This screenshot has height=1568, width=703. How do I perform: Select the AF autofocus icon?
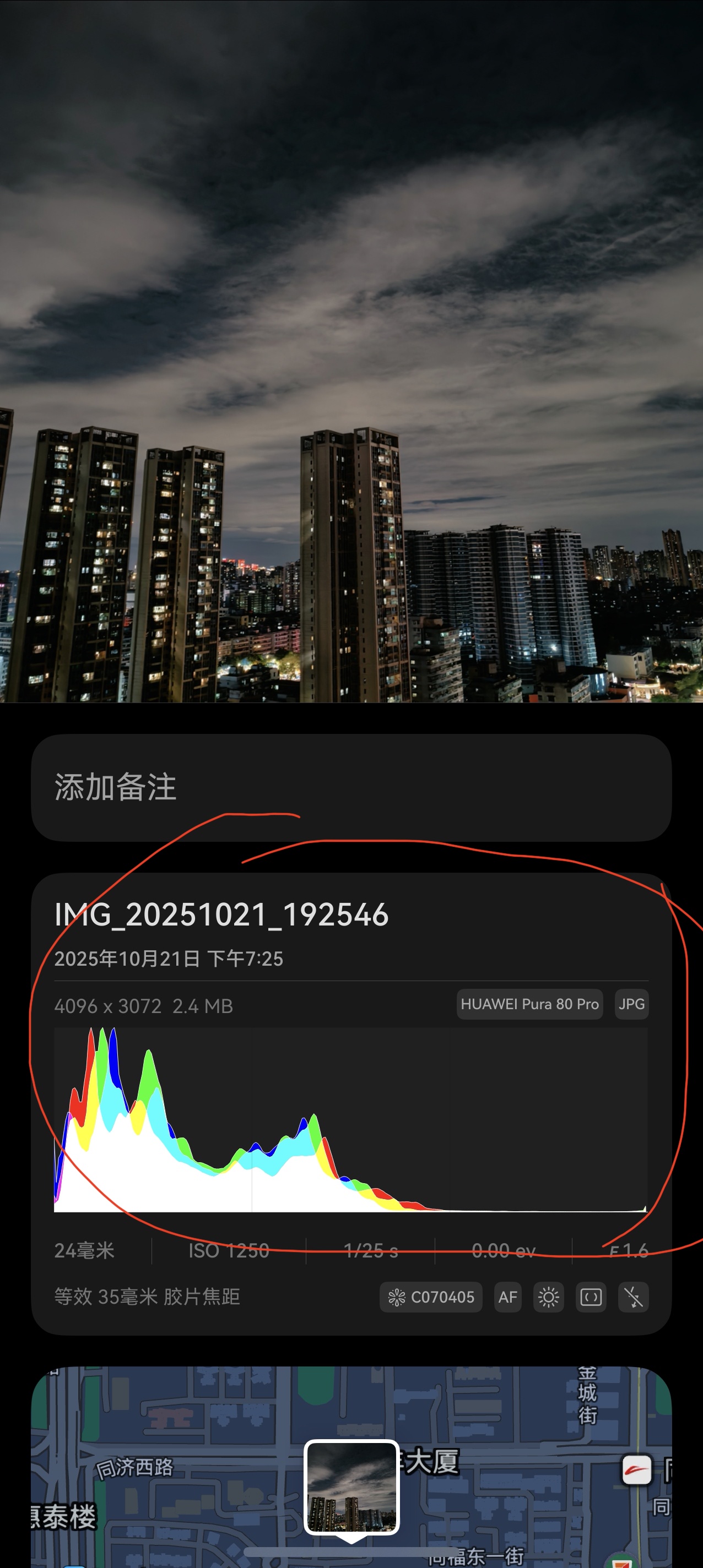pos(507,1297)
